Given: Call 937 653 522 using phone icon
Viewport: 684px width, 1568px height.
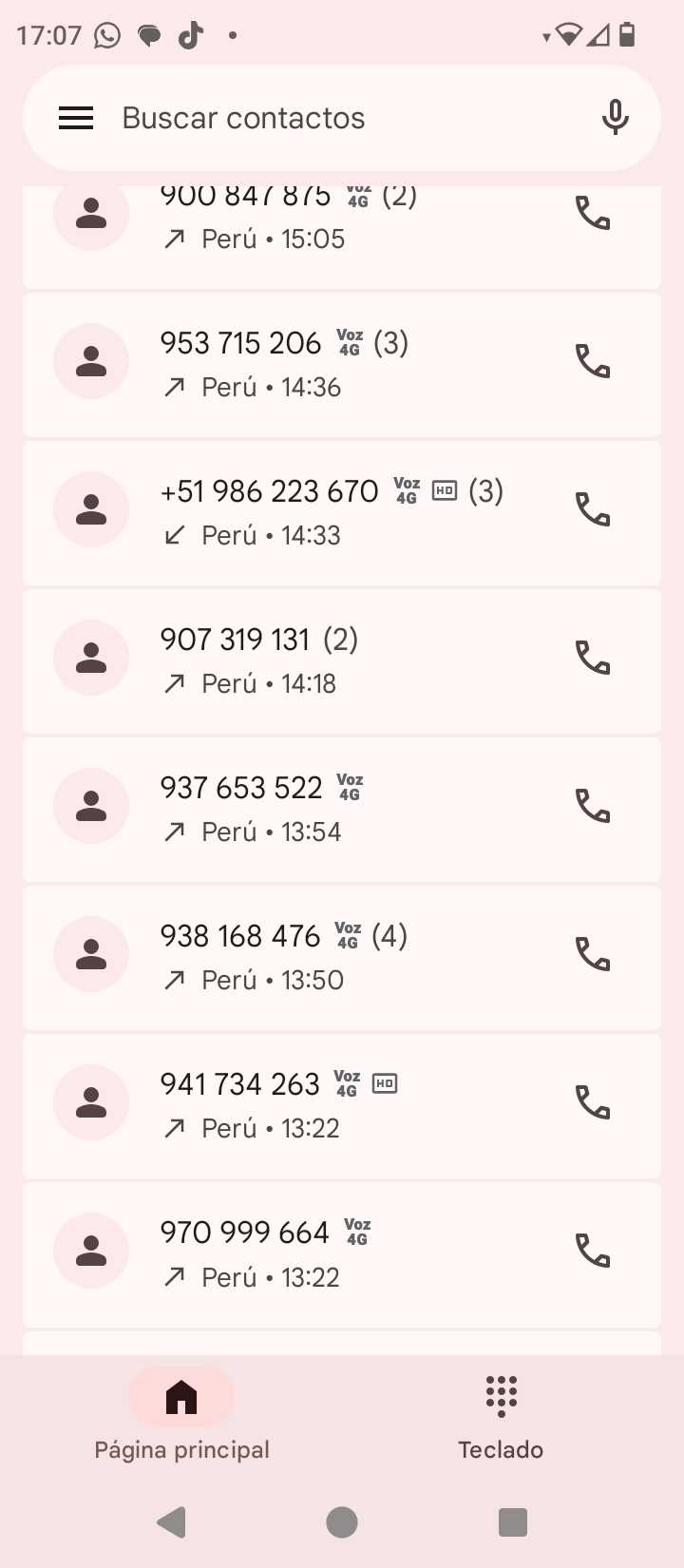Looking at the screenshot, I should click(593, 807).
